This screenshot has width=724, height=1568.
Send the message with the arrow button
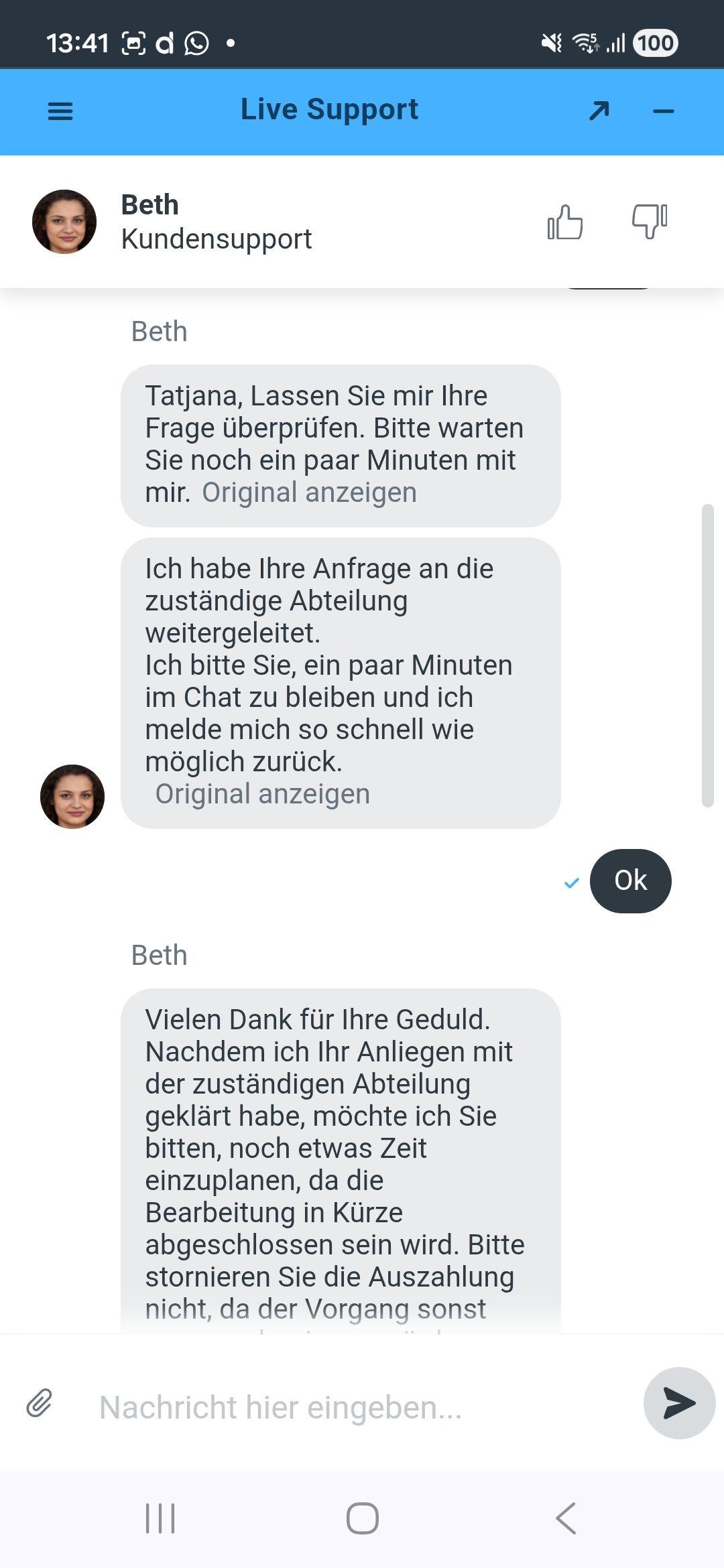click(x=679, y=1403)
